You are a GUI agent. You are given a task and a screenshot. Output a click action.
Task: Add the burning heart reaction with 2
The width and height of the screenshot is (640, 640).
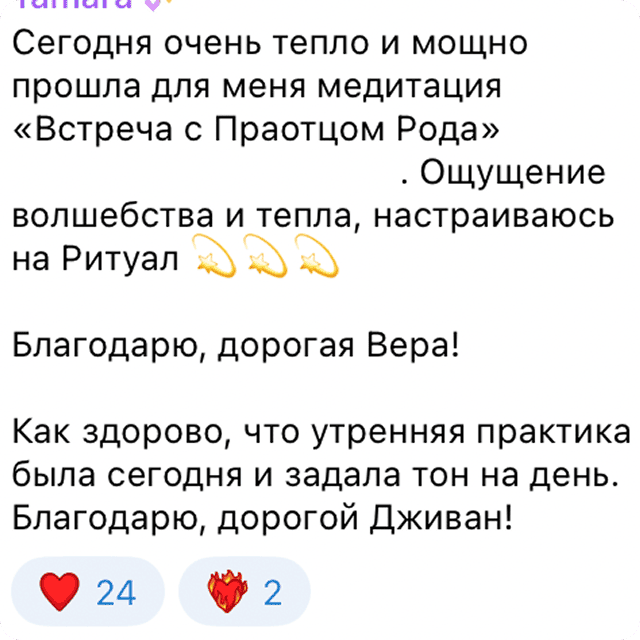click(x=244, y=591)
